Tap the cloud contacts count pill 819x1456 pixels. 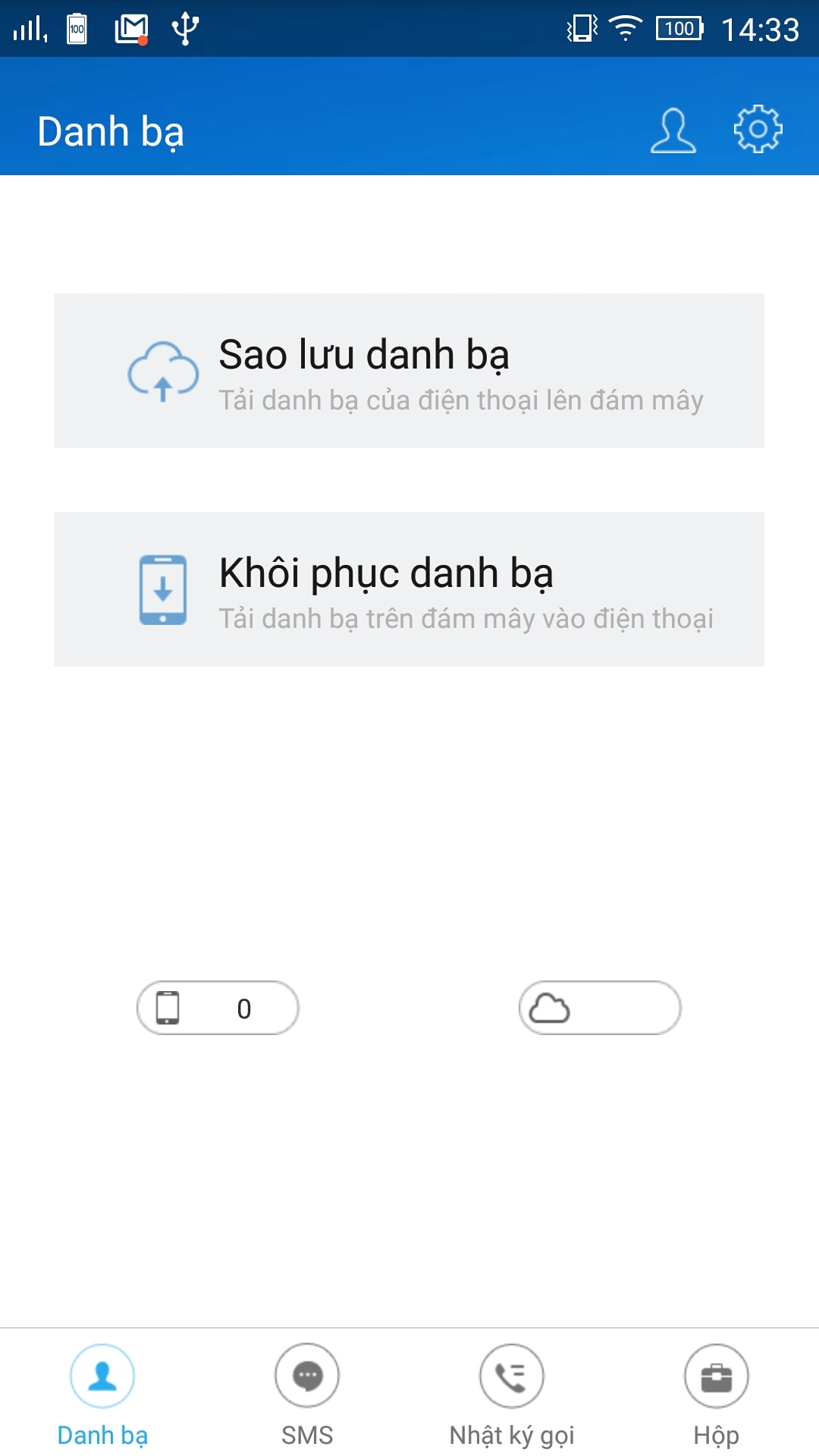(x=600, y=1008)
